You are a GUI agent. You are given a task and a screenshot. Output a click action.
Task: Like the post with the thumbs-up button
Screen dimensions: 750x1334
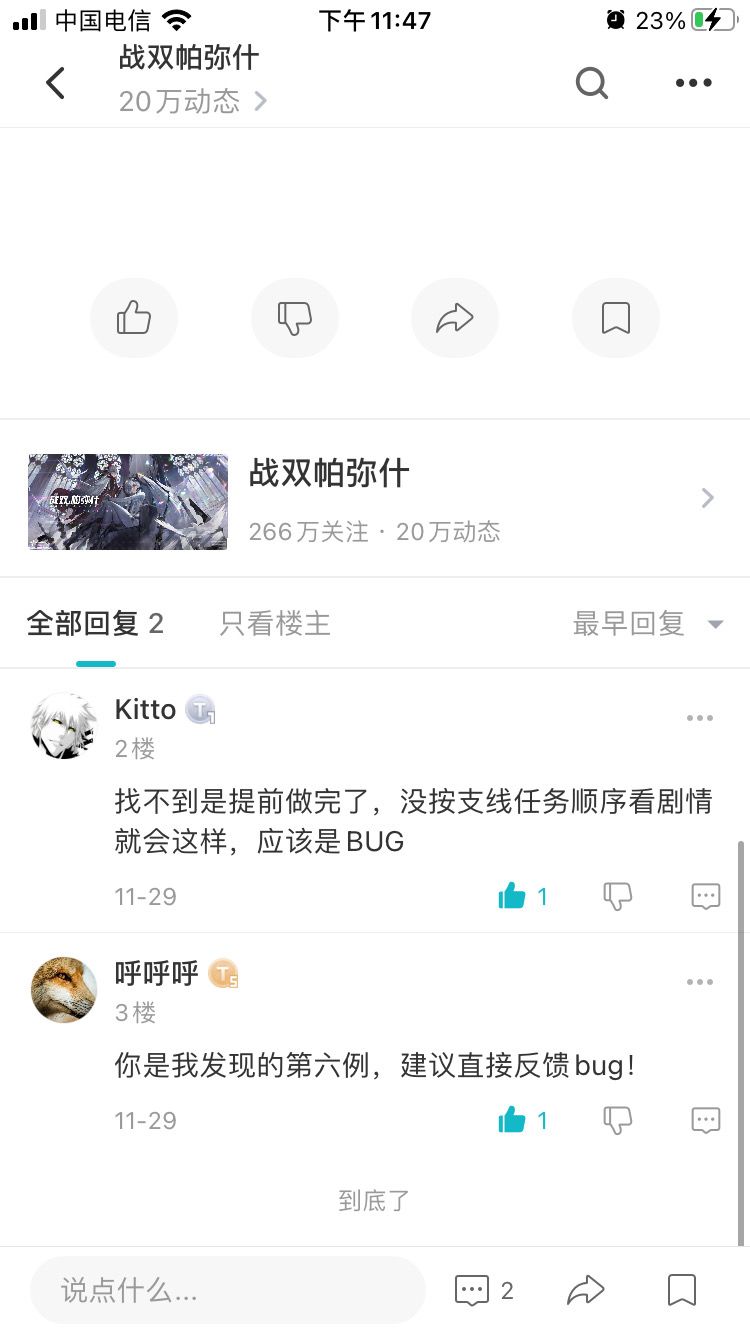[x=134, y=318]
